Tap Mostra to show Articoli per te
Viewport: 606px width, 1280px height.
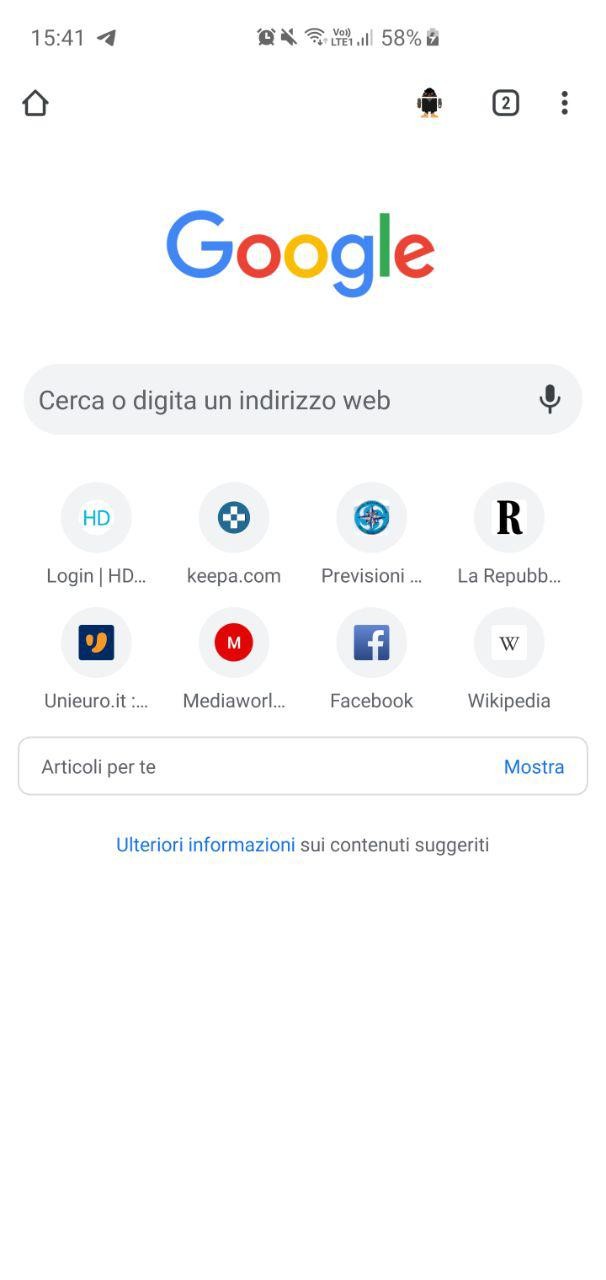533,767
